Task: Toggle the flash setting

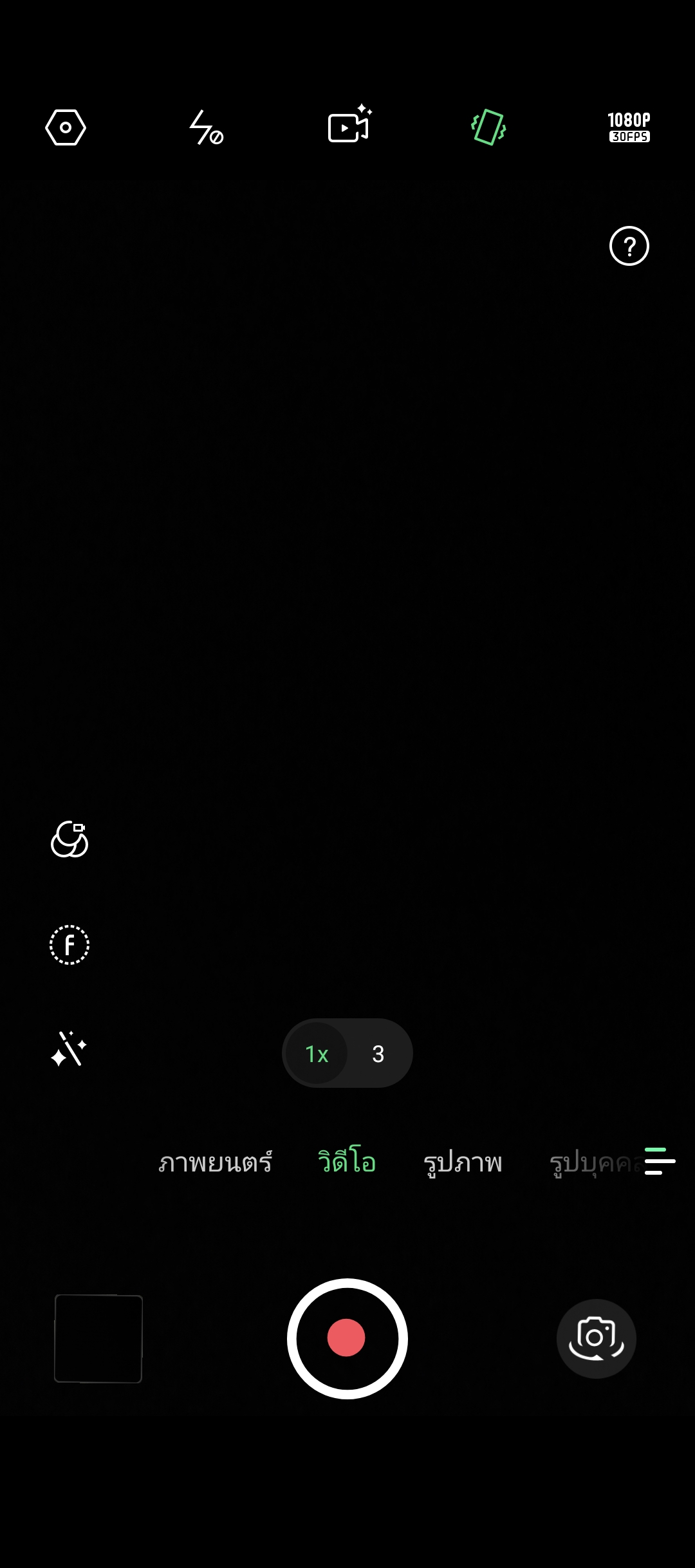Action: coord(206,127)
